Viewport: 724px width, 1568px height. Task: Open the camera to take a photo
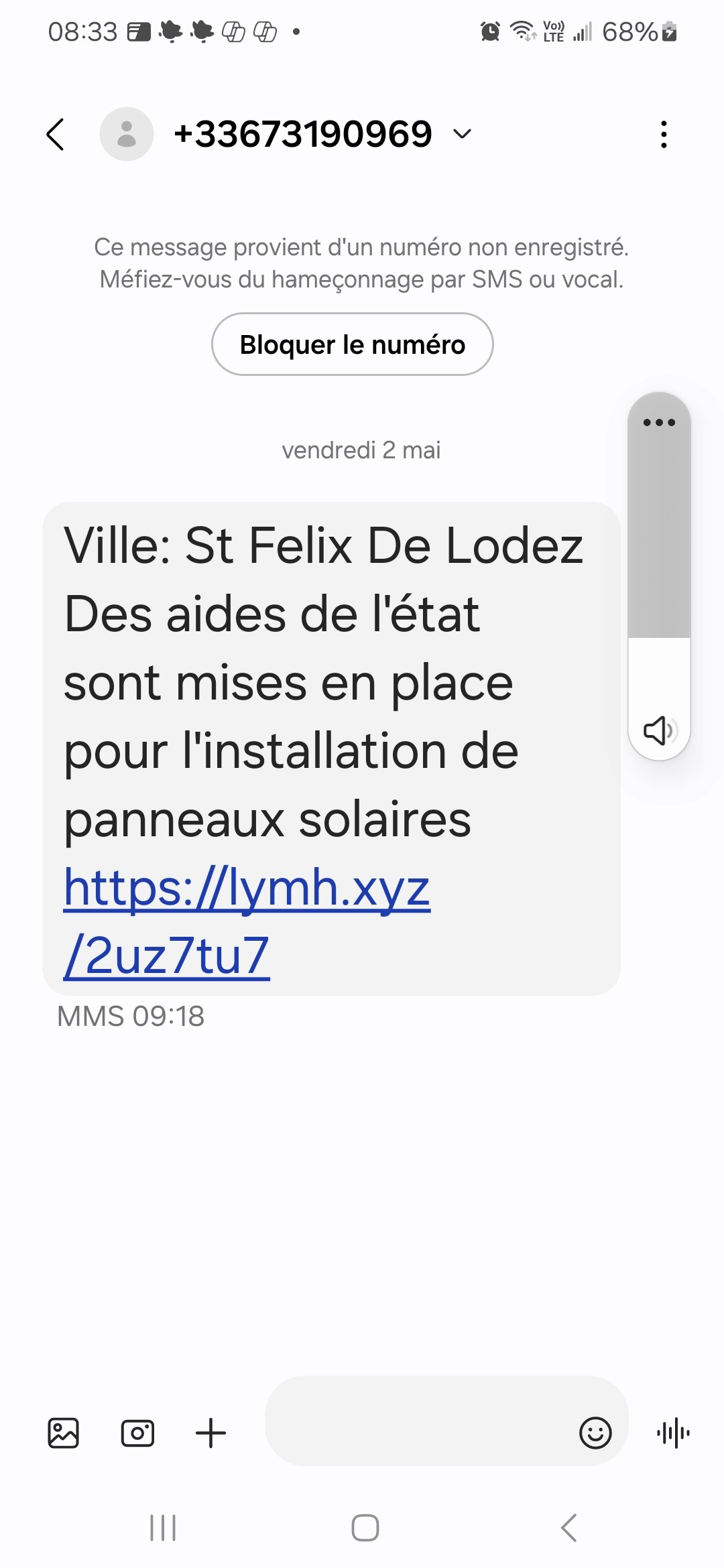pos(137,1433)
